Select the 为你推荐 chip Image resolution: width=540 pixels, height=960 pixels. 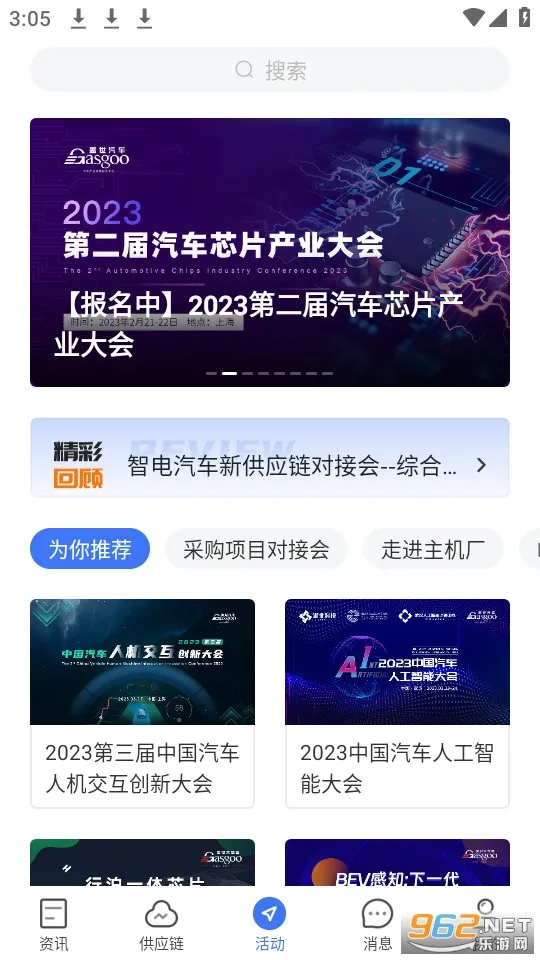(90, 549)
